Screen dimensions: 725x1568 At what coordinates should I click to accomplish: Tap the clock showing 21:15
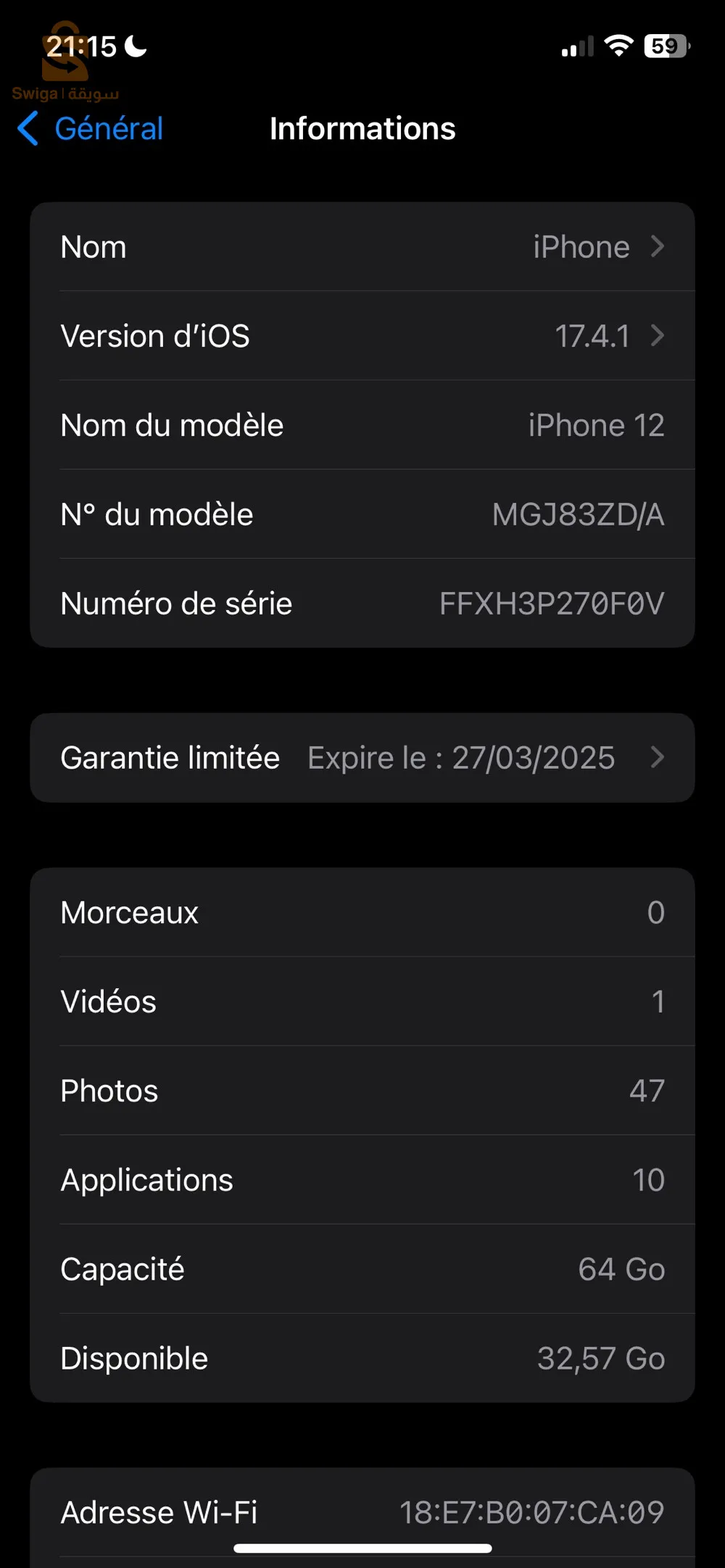(82, 46)
